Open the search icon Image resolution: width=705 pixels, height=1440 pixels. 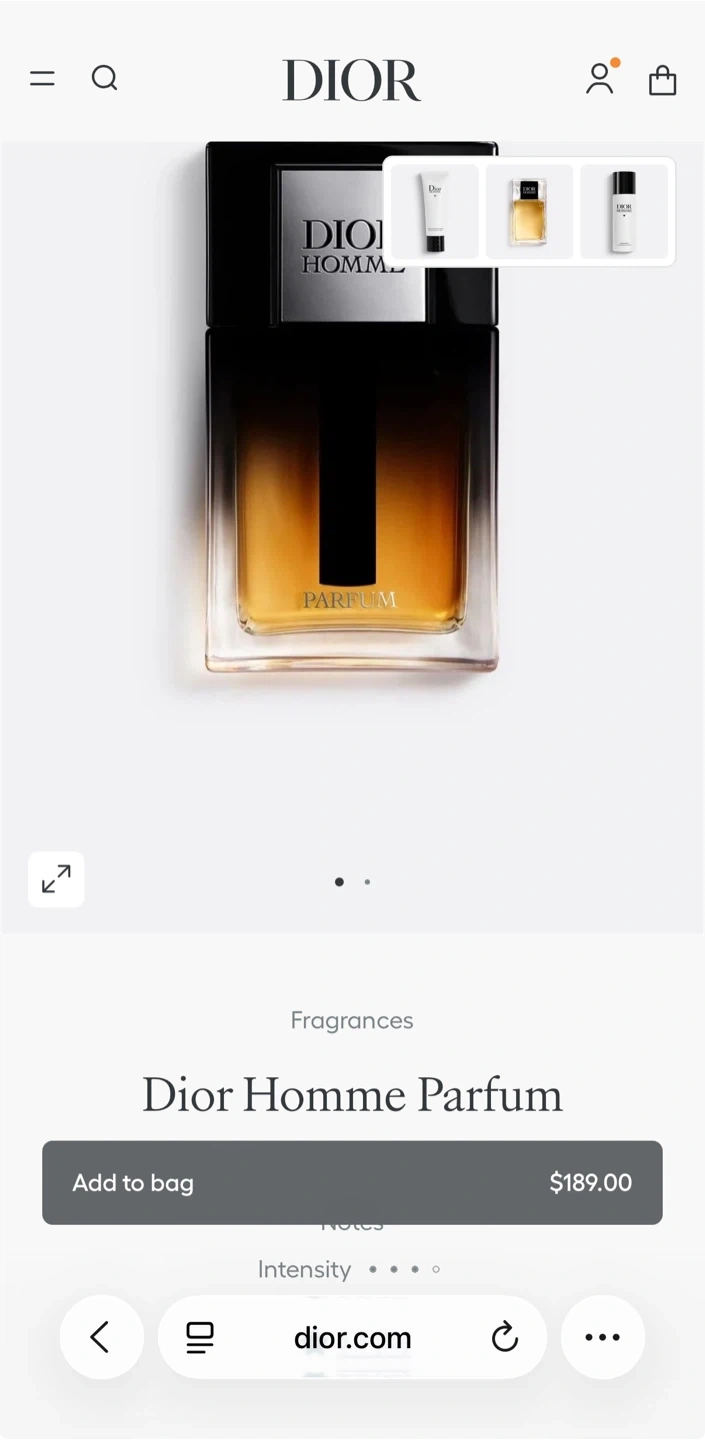pyautogui.click(x=105, y=78)
